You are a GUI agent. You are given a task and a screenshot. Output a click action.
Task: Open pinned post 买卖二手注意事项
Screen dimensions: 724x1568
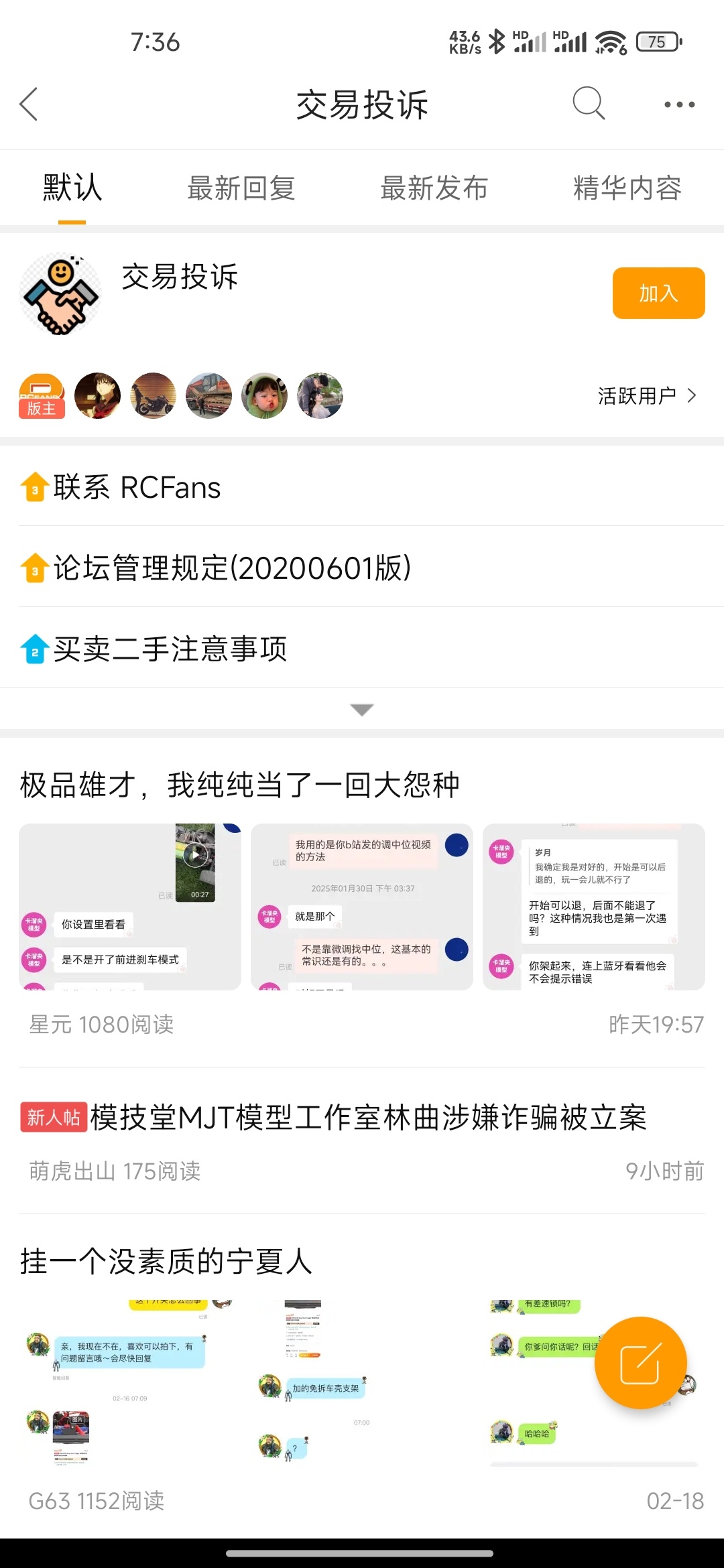(x=170, y=649)
